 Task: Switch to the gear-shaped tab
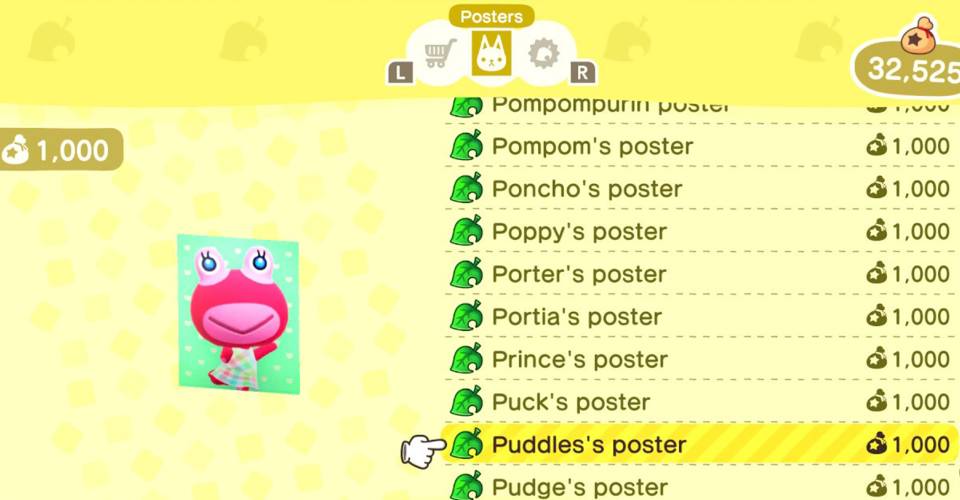coord(543,54)
